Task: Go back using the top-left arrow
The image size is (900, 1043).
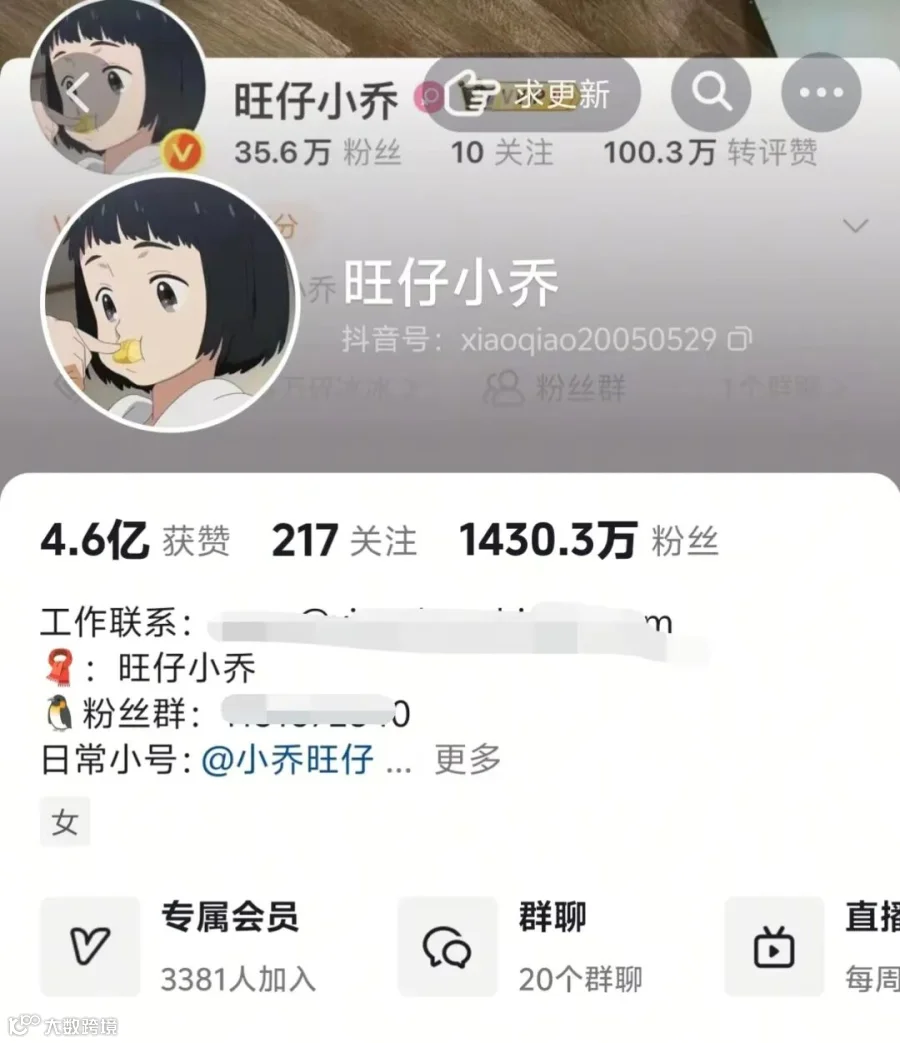Action: [x=78, y=94]
